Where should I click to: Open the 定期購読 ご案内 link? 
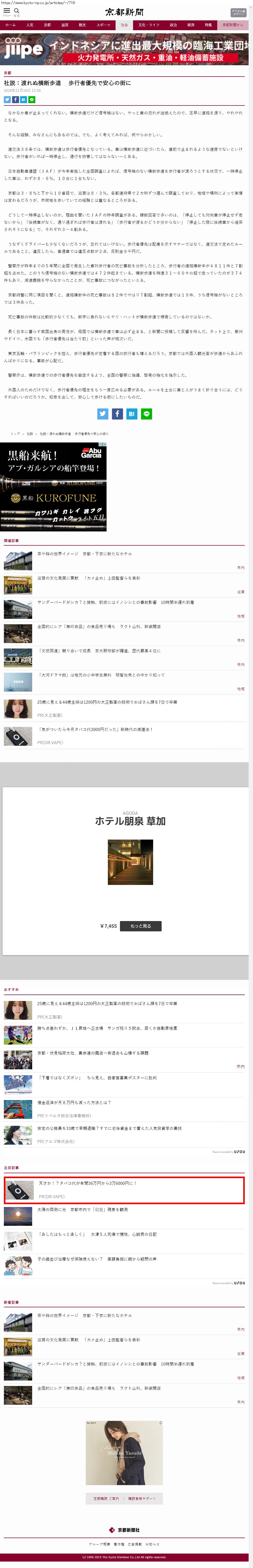coord(106,1499)
